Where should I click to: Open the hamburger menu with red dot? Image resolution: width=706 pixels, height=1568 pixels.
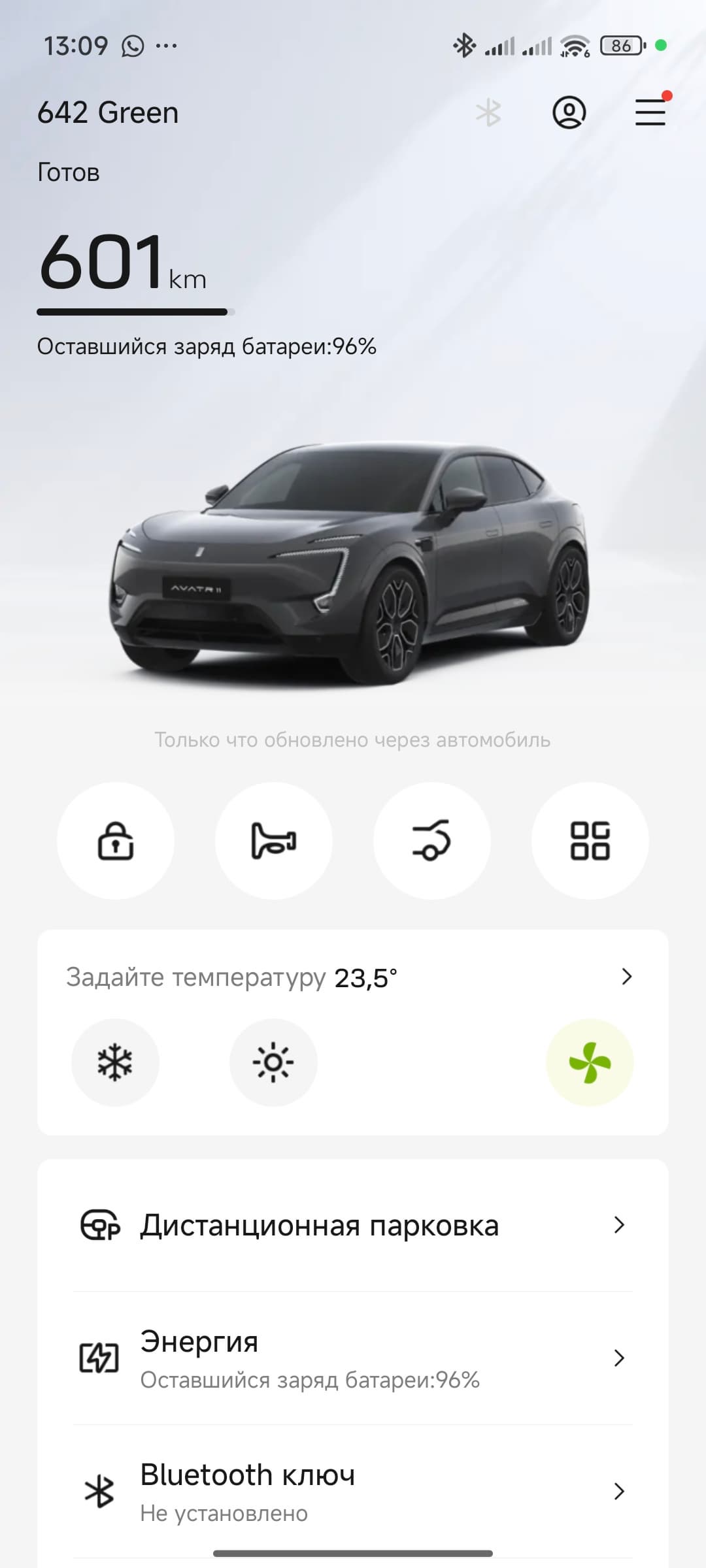650,112
